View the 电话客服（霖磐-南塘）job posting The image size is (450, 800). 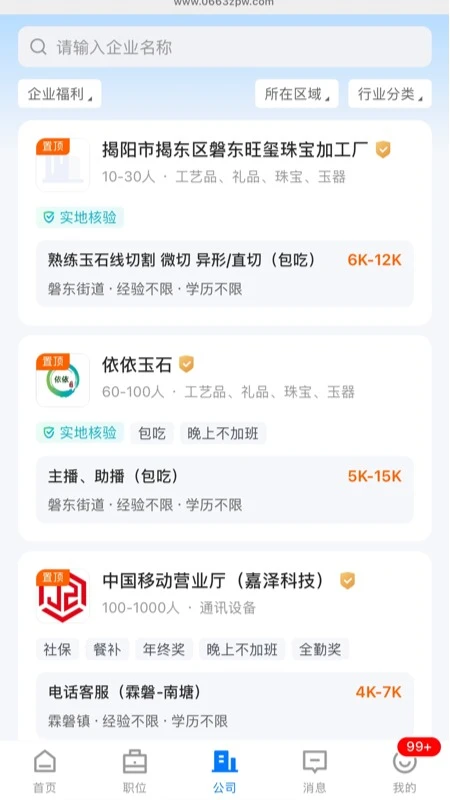click(224, 705)
